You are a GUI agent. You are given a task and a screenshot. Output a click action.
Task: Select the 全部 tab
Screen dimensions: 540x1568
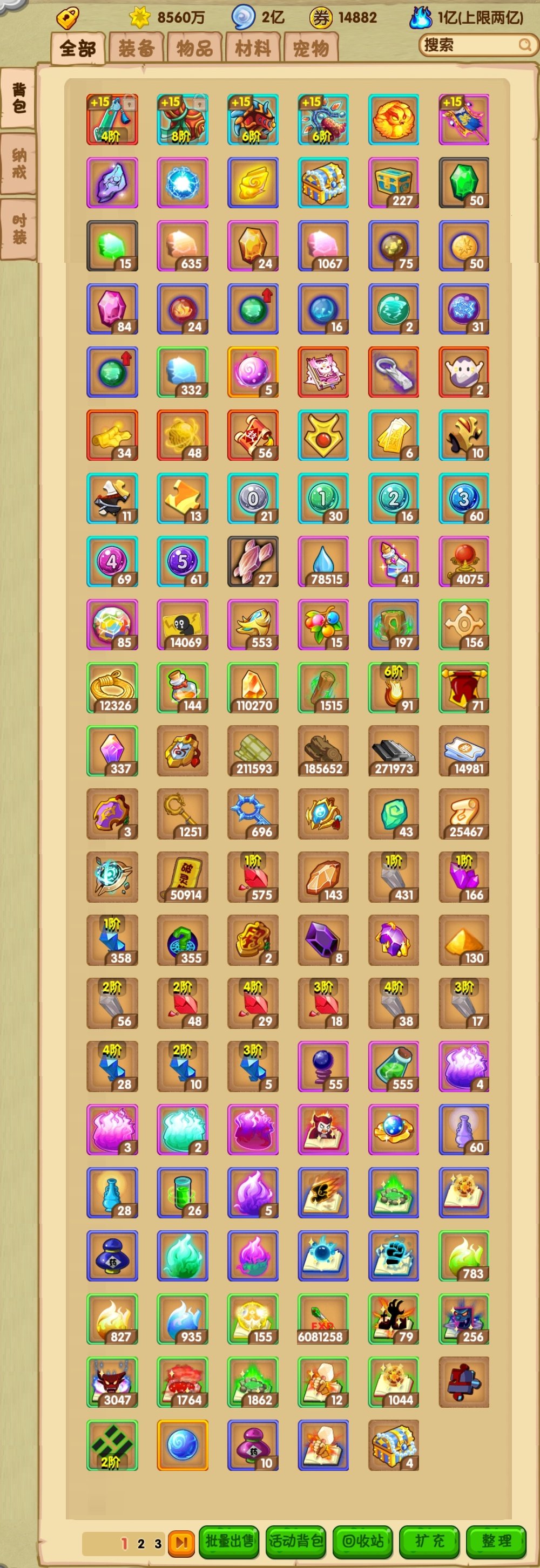coord(78,48)
